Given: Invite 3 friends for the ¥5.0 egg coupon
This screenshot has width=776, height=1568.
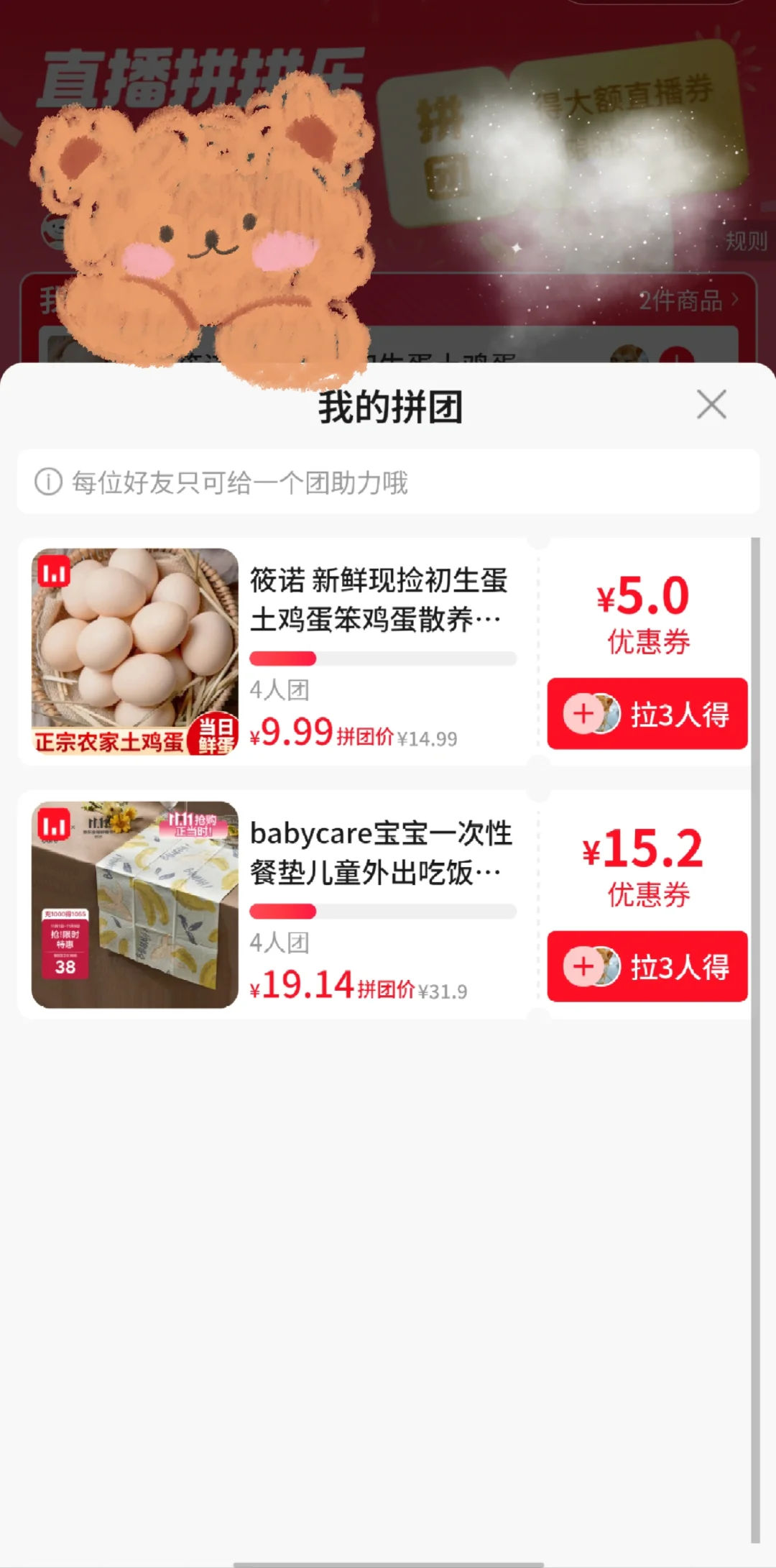Looking at the screenshot, I should (647, 714).
